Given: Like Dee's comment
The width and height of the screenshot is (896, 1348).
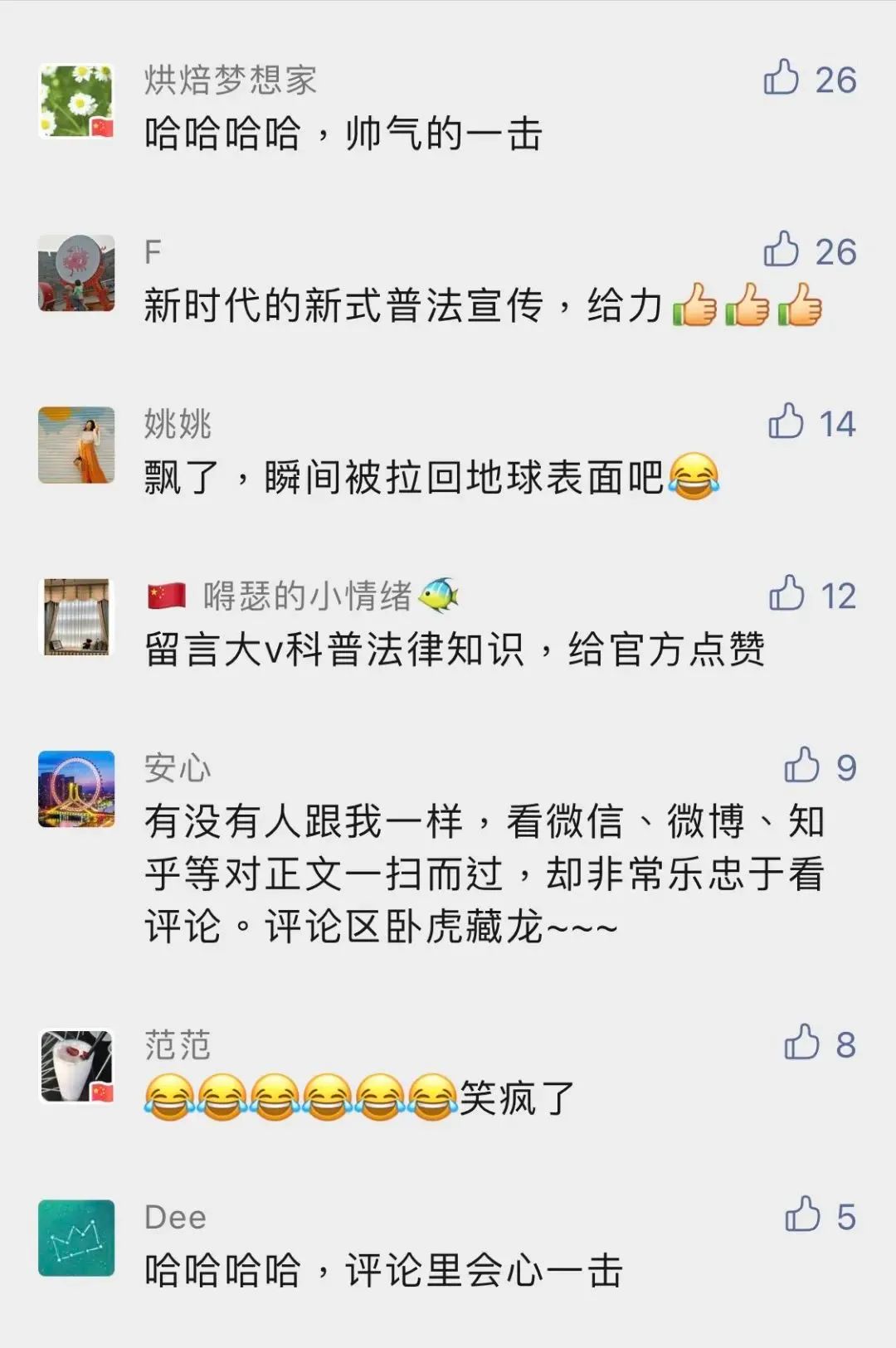Looking at the screenshot, I should pos(802,1215).
